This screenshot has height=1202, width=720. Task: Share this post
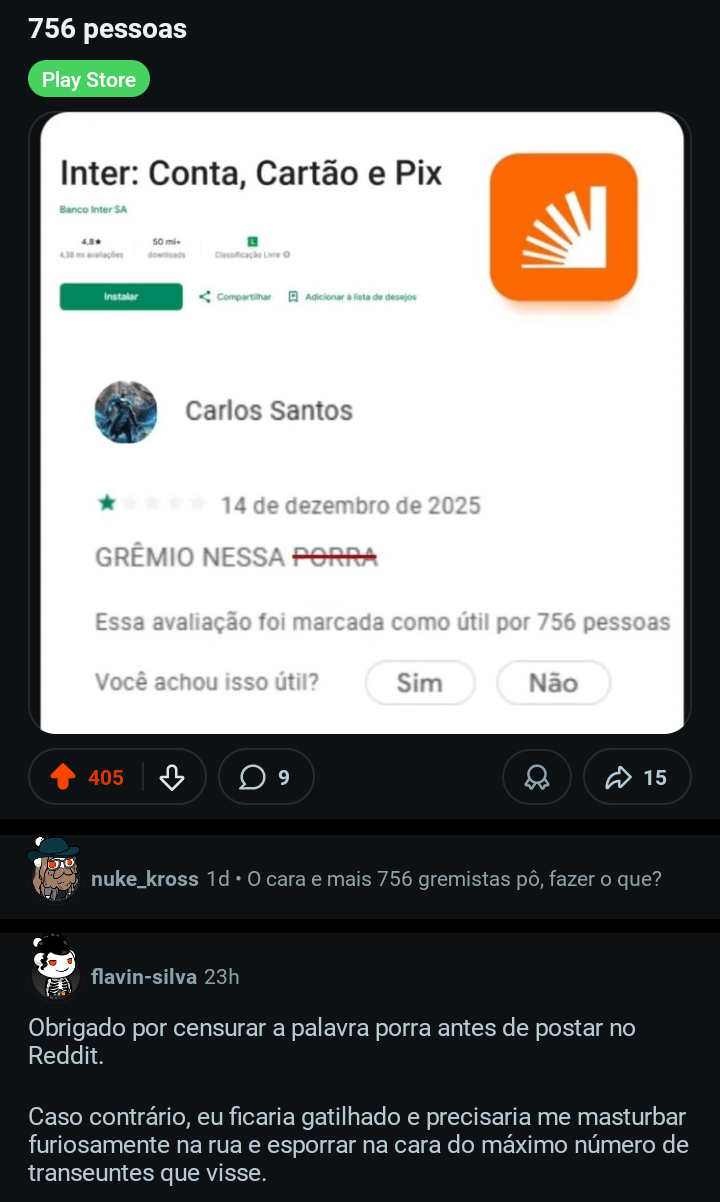pyautogui.click(x=637, y=777)
